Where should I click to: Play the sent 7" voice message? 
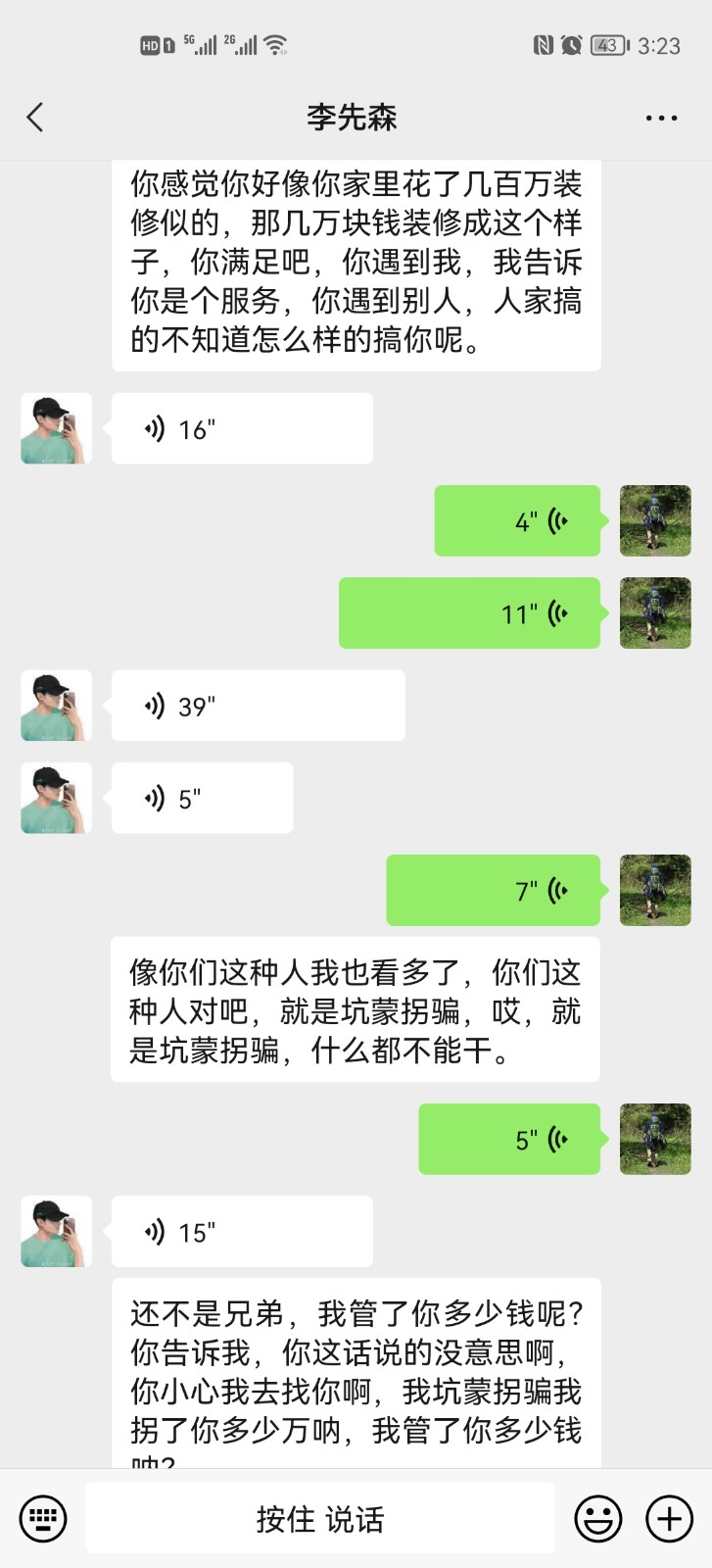(x=493, y=891)
